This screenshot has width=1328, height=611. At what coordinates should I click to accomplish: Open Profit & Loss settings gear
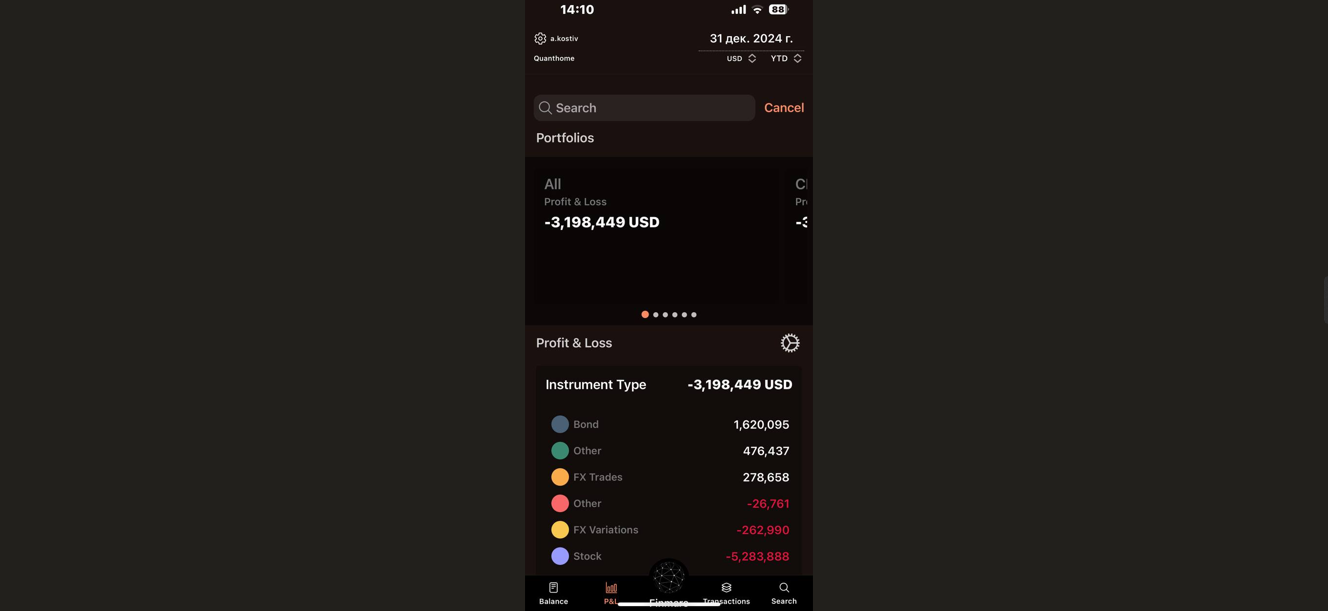(x=790, y=343)
